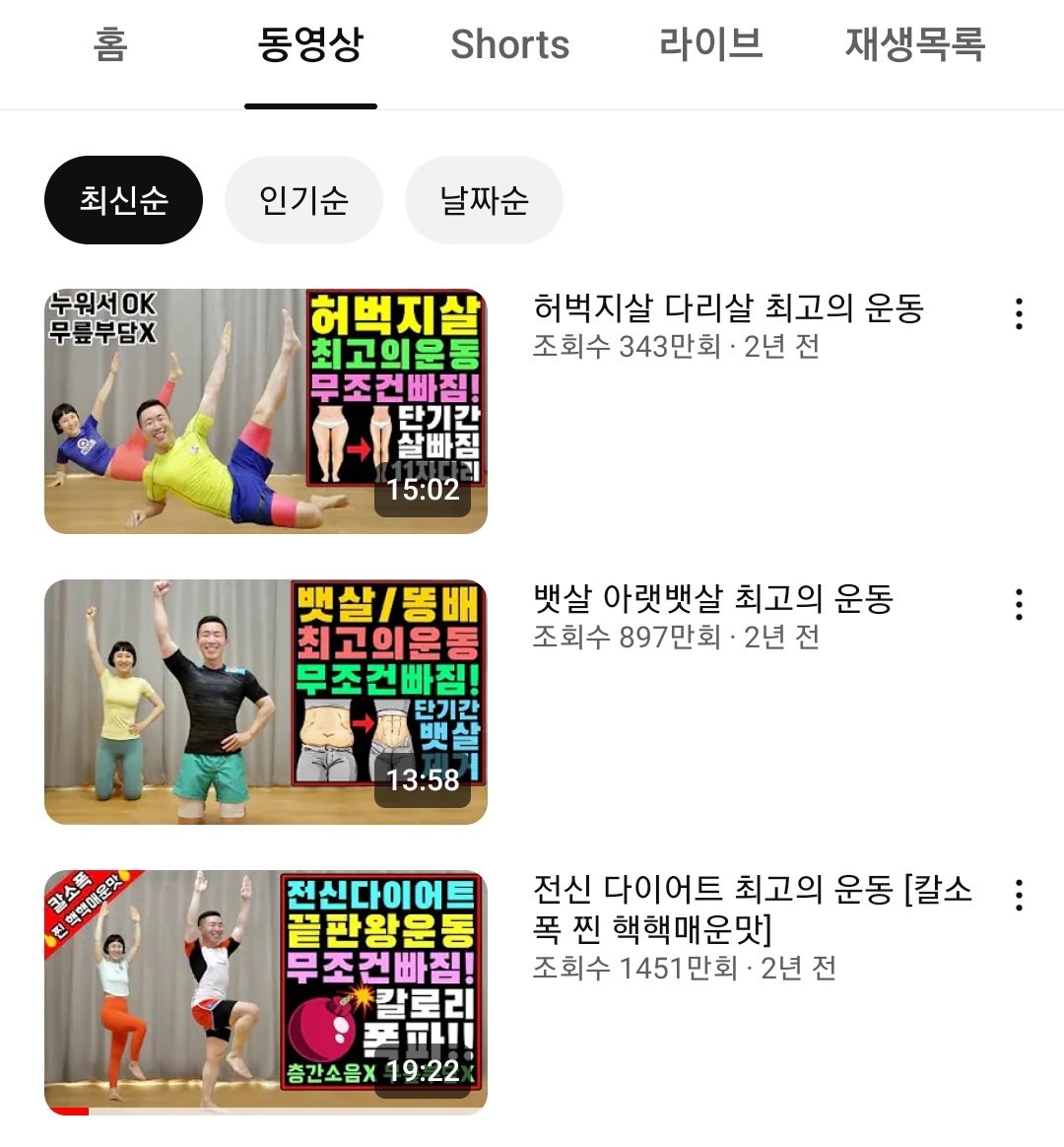
Task: Go to the 재생목록 tab
Action: [914, 44]
